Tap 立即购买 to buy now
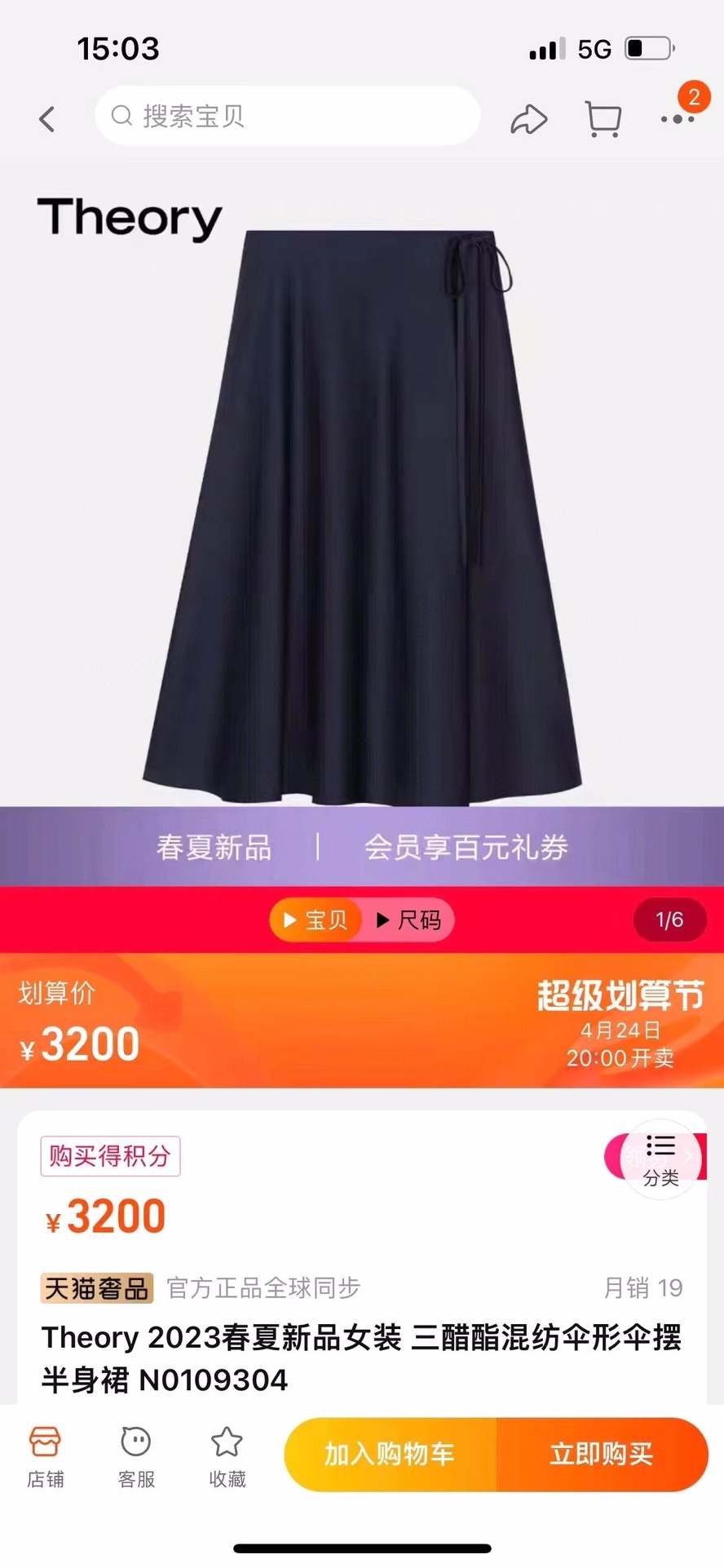 [602, 1454]
